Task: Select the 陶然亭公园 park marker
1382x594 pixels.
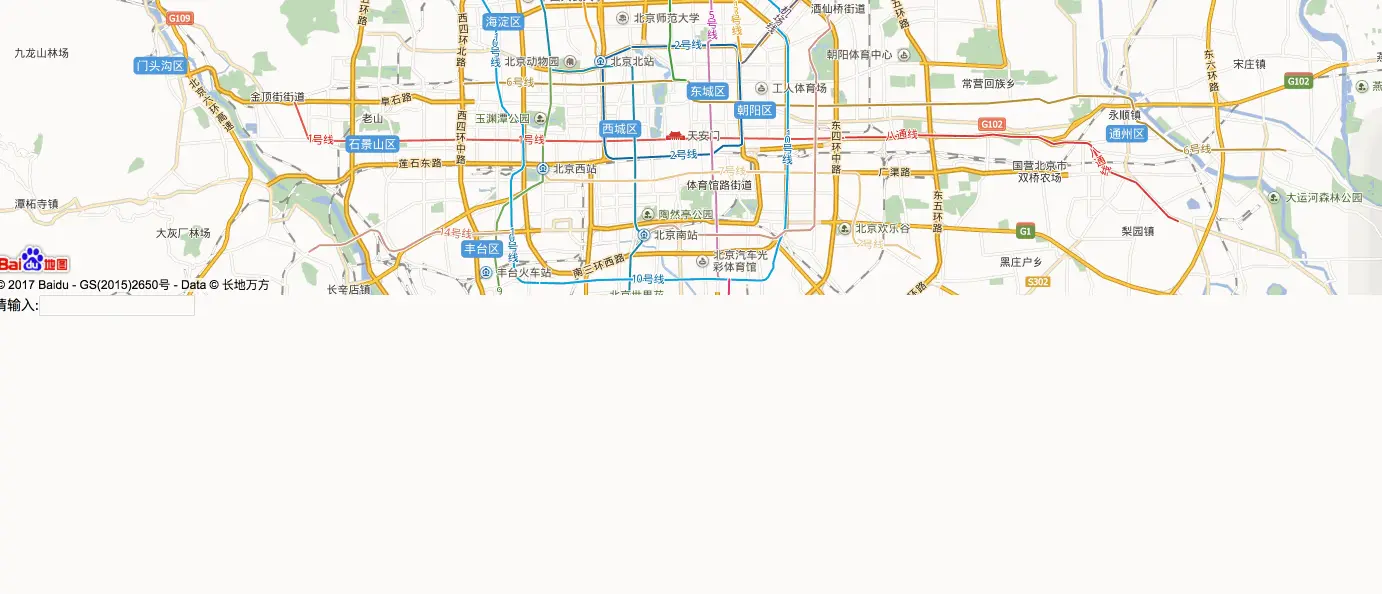Action: (x=648, y=214)
